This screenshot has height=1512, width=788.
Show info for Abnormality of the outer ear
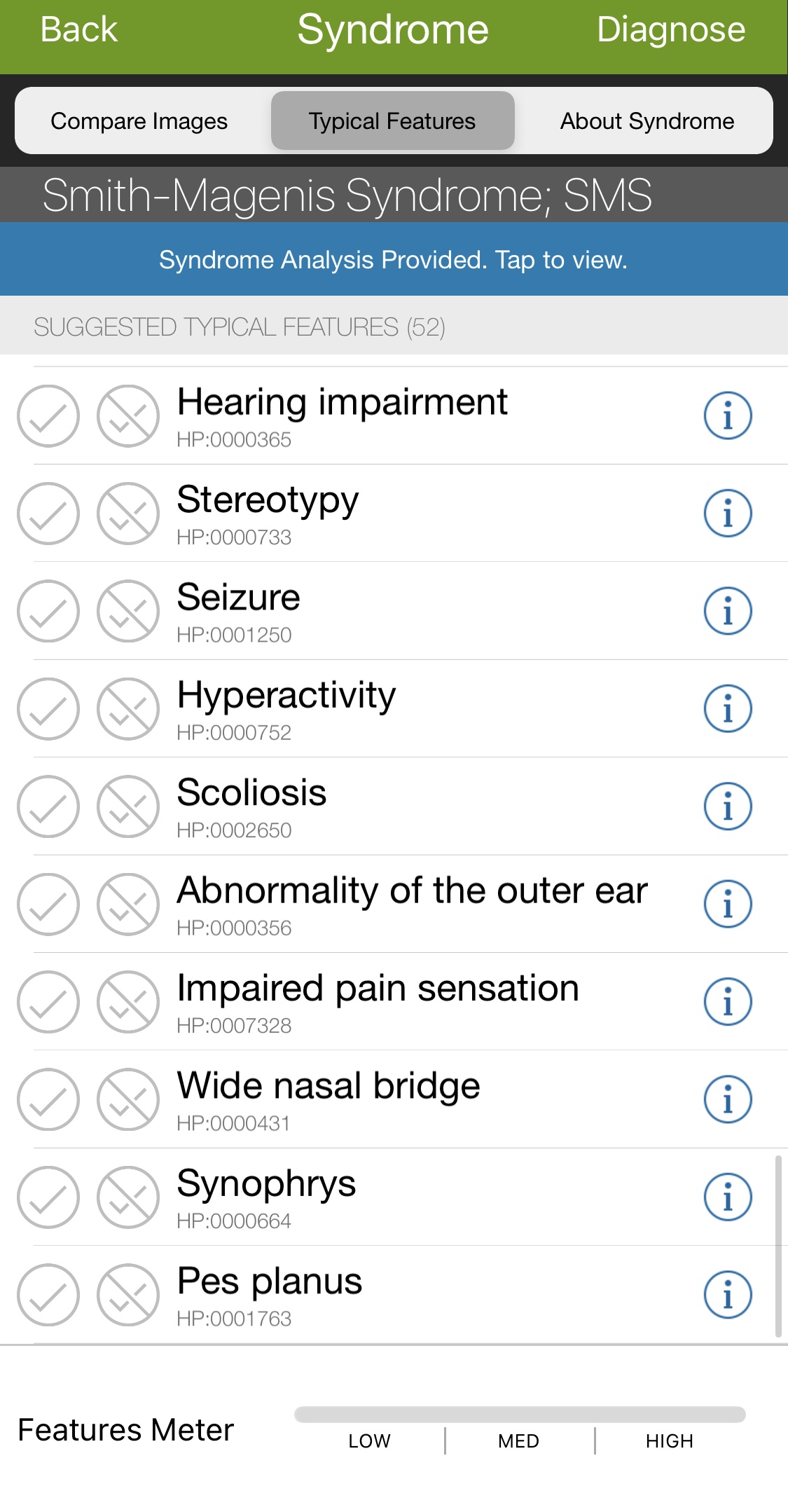[x=728, y=904]
